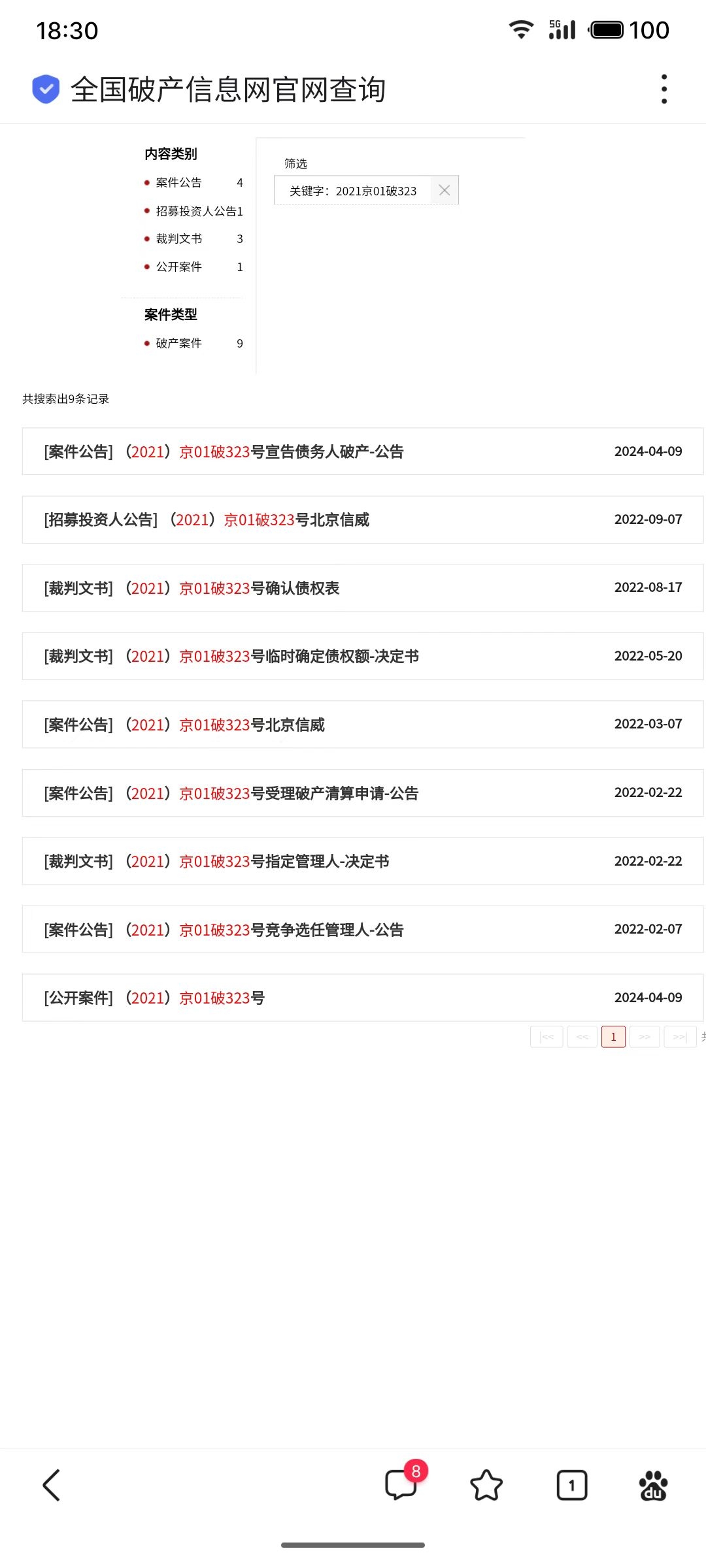
Task: Remove the keyword filter 2021京01破323
Action: tap(445, 190)
